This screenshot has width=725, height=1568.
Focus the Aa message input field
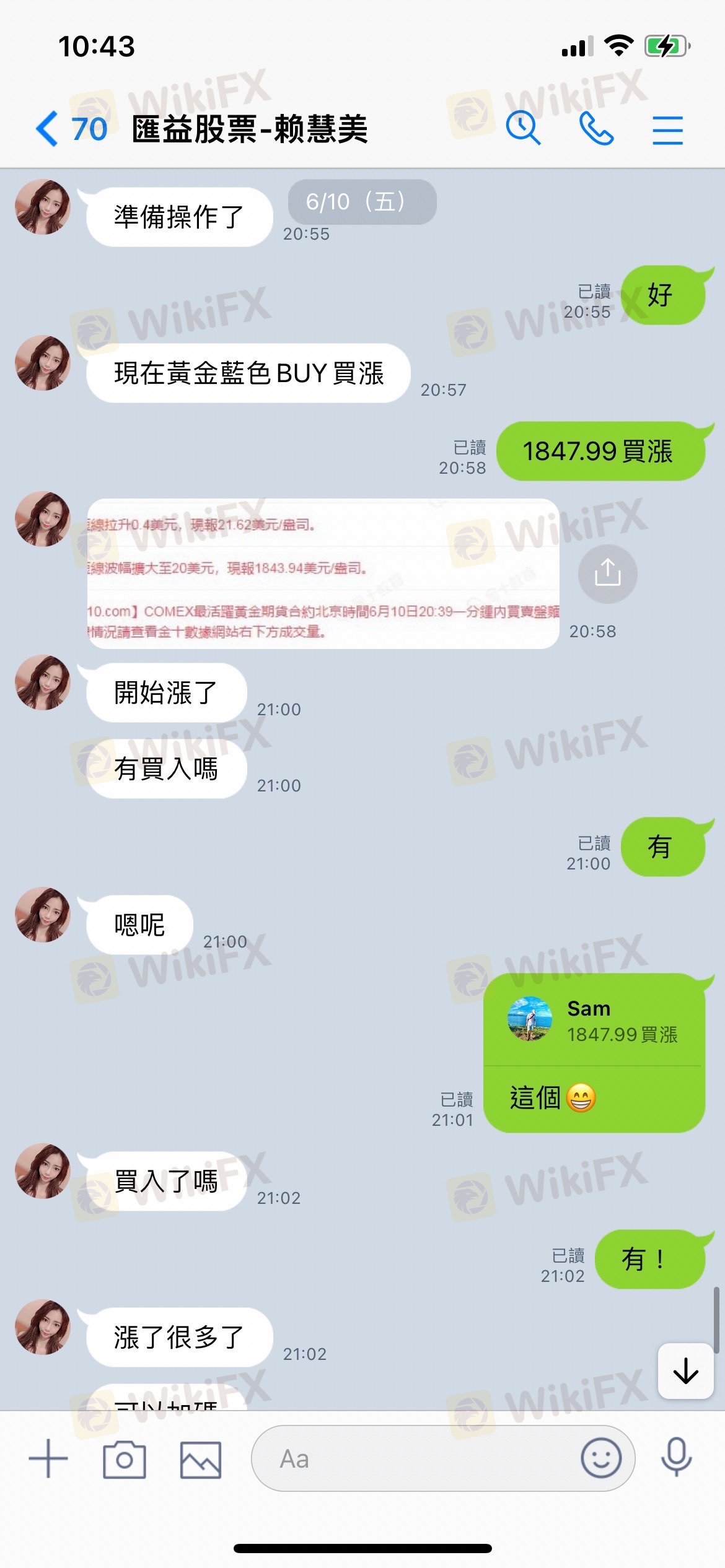409,1459
